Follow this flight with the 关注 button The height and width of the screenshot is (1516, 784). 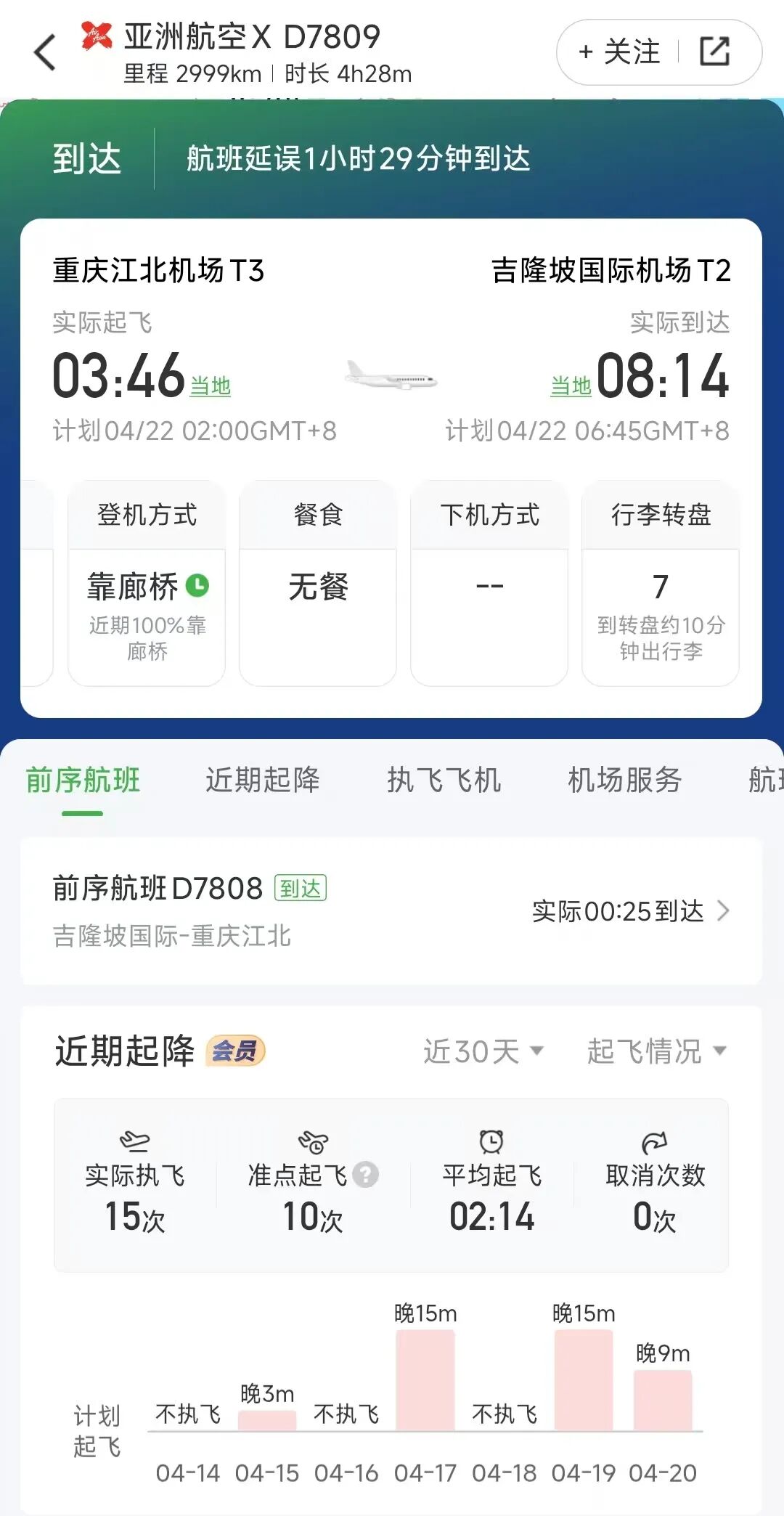620,52
